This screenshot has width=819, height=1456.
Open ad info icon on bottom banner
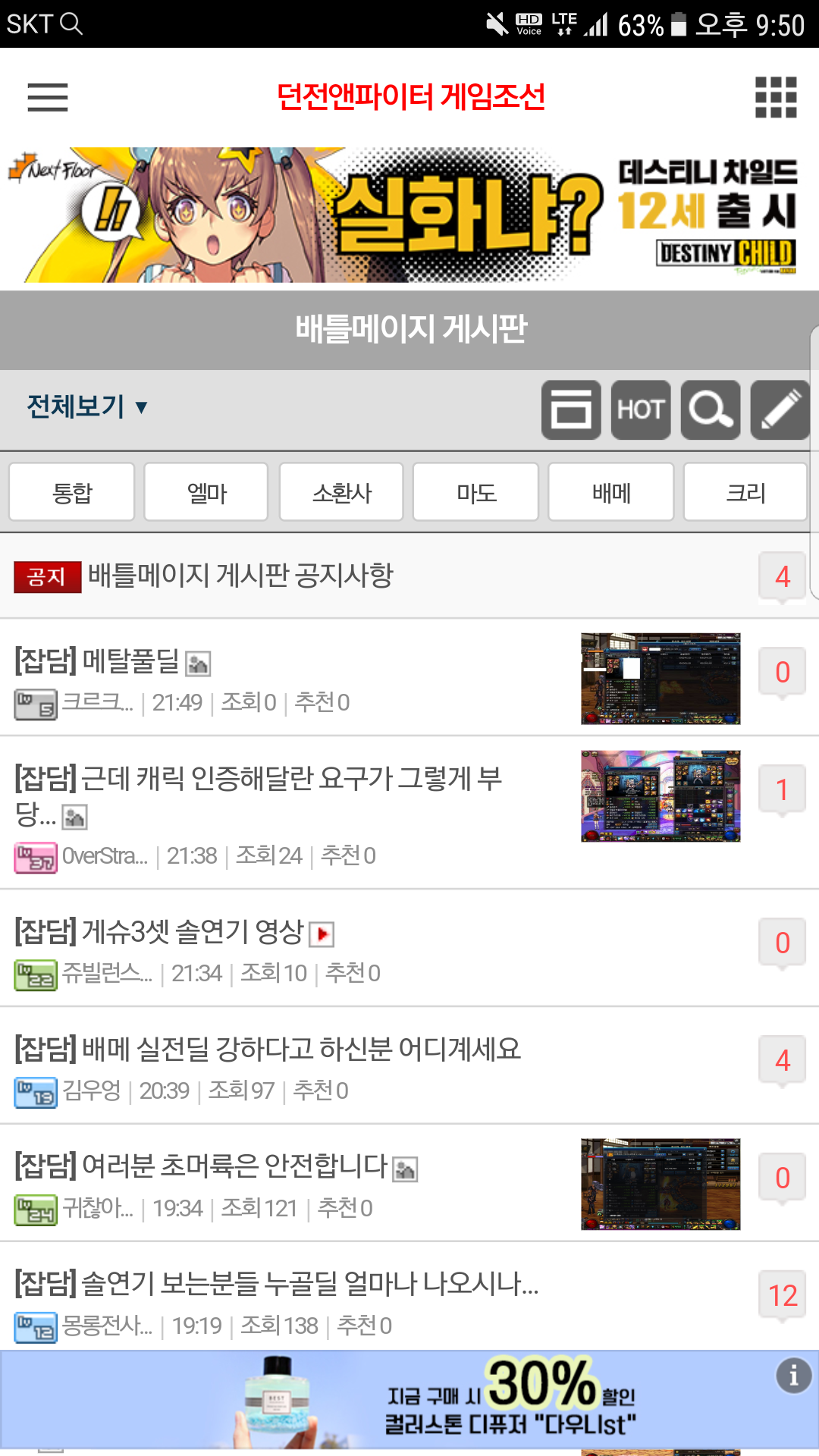pyautogui.click(x=793, y=1375)
